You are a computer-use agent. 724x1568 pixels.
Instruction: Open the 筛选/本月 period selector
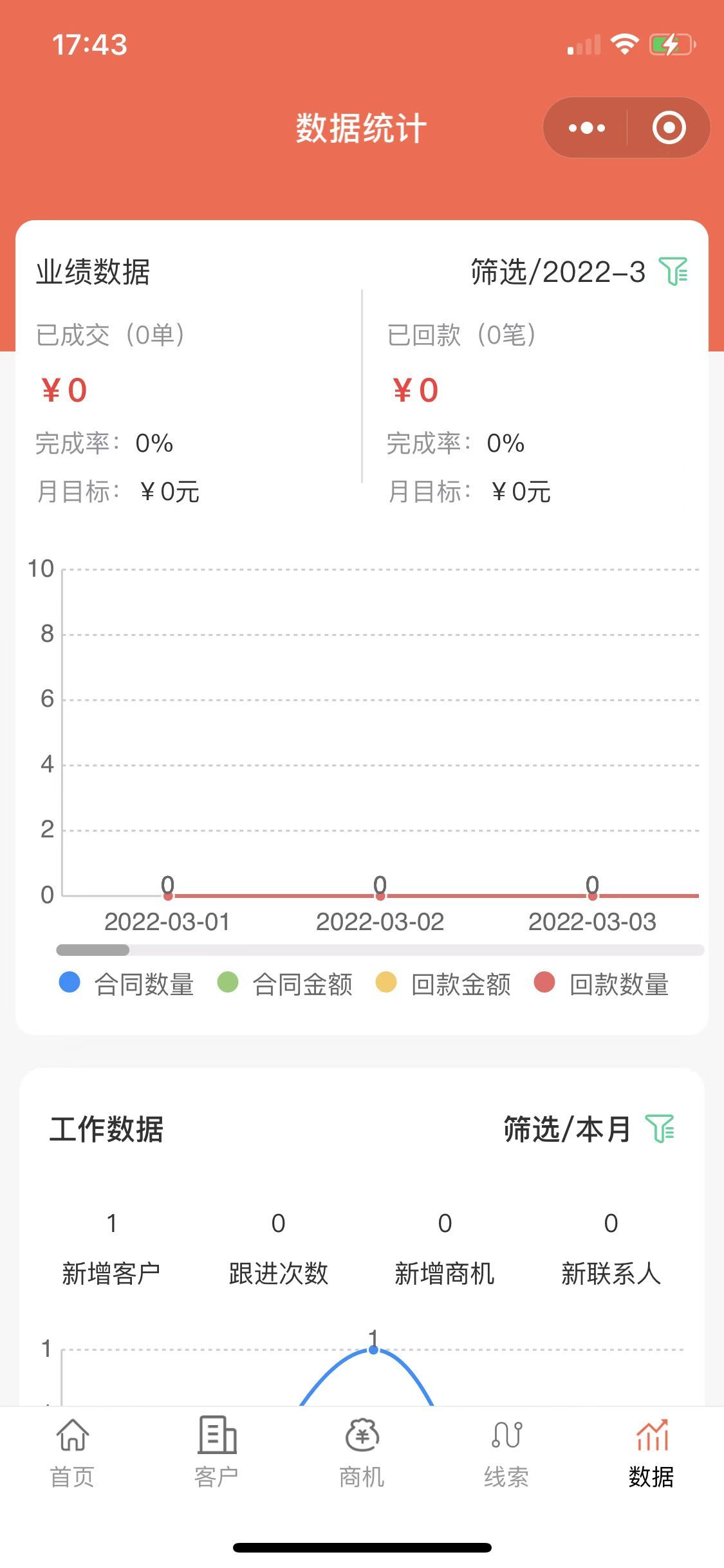coord(566,1127)
